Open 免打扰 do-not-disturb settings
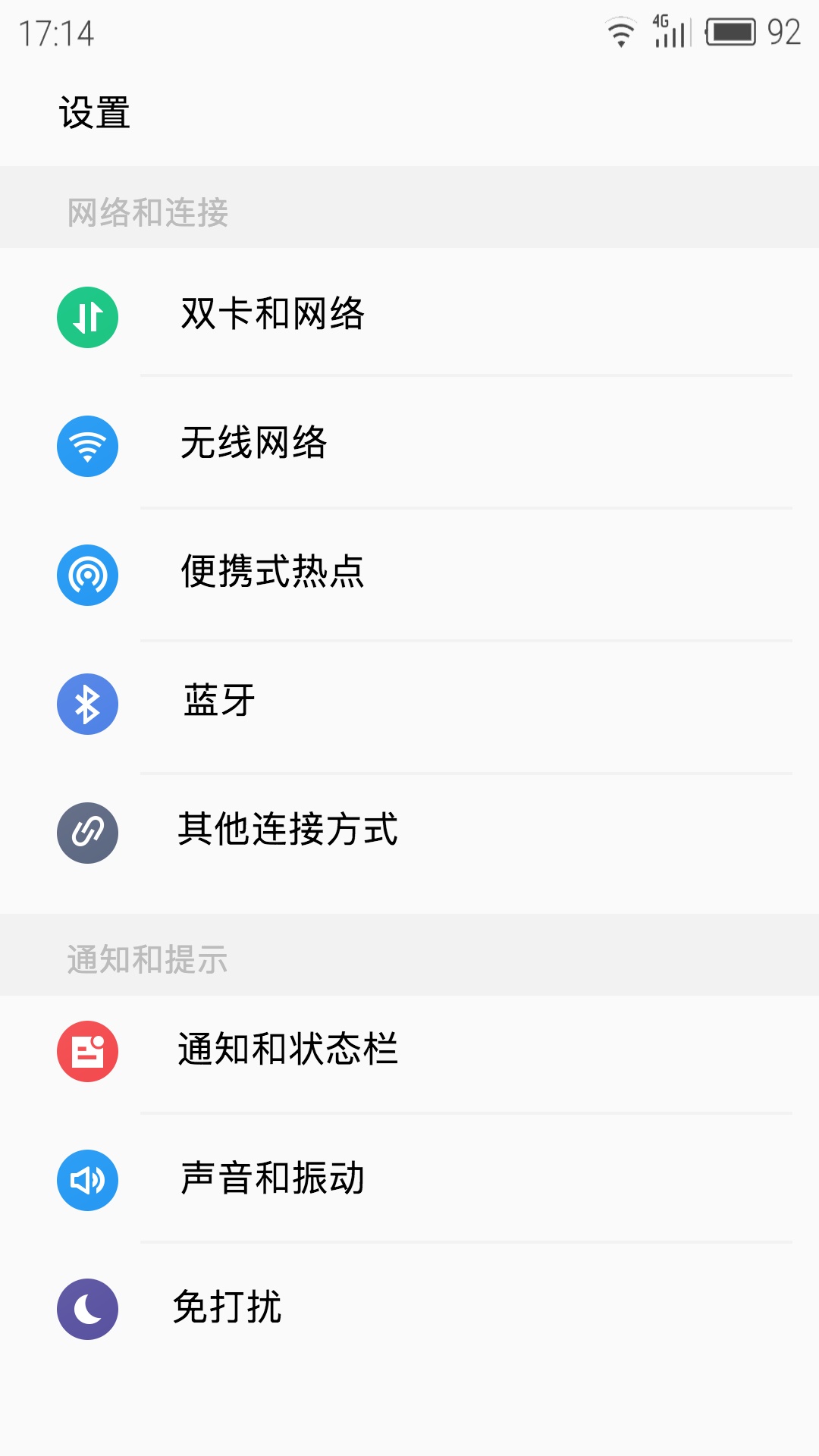The image size is (819, 1456). click(x=227, y=1308)
